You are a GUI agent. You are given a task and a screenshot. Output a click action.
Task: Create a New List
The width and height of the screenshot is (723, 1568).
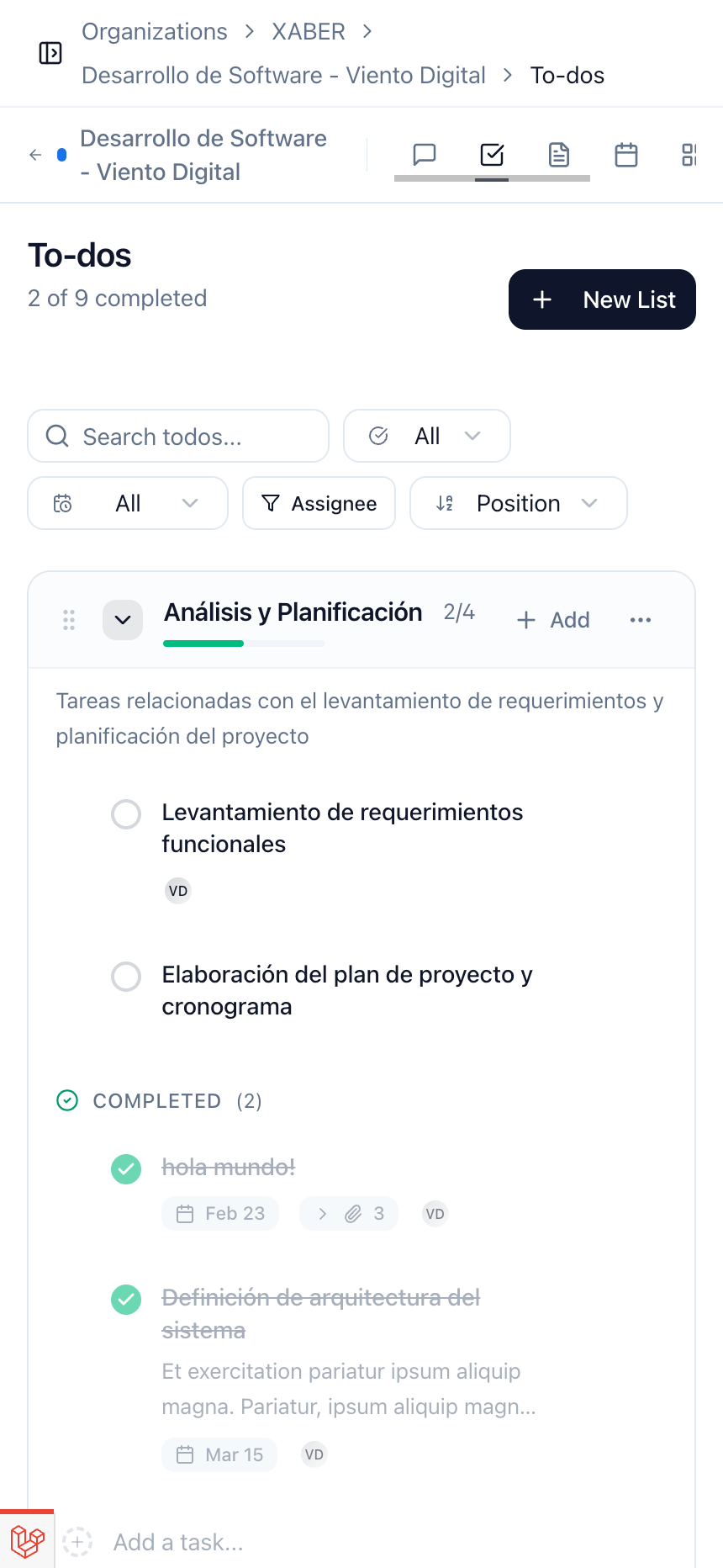tap(602, 299)
